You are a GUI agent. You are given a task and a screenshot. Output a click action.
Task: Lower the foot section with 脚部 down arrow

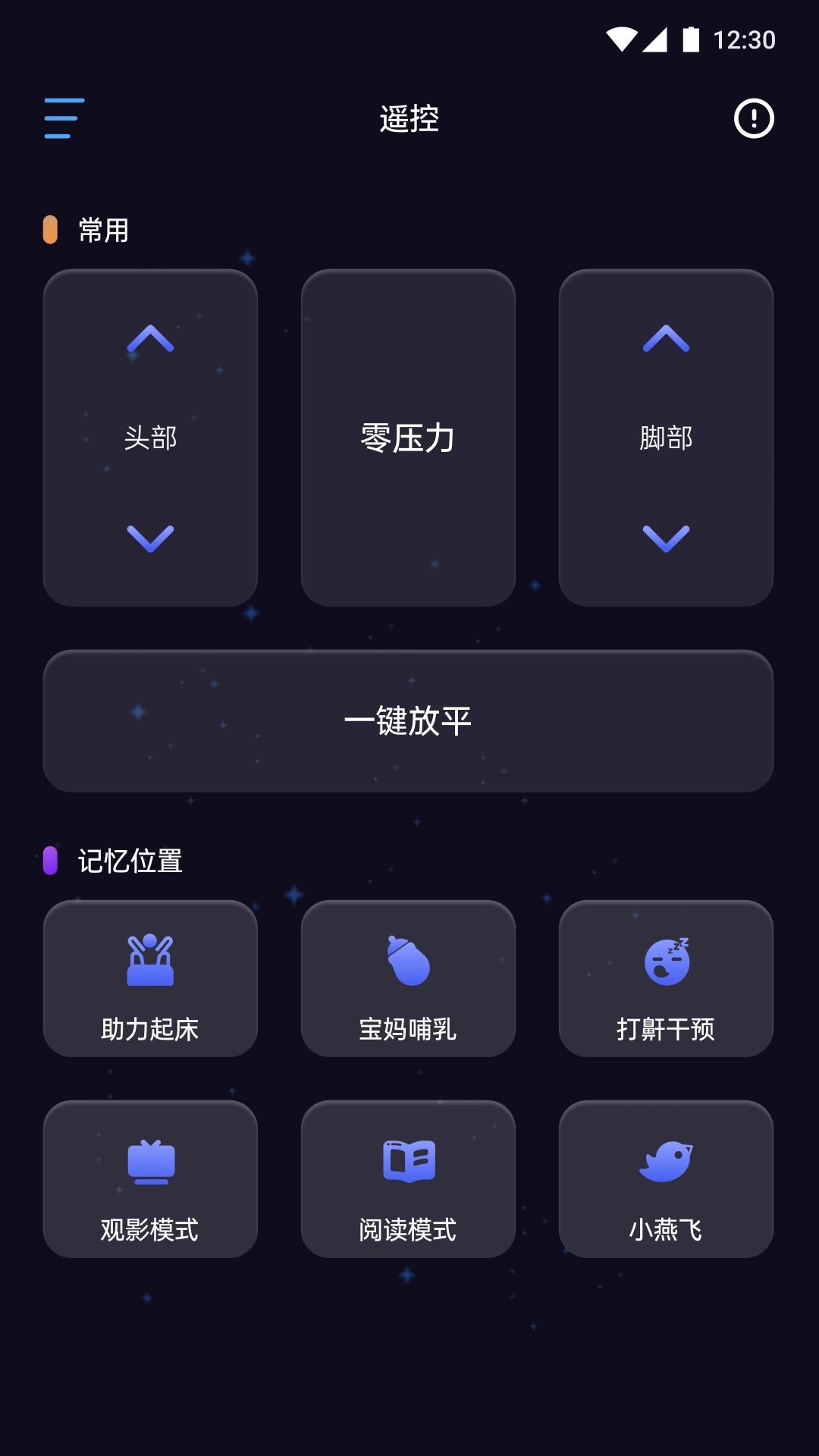click(x=666, y=538)
